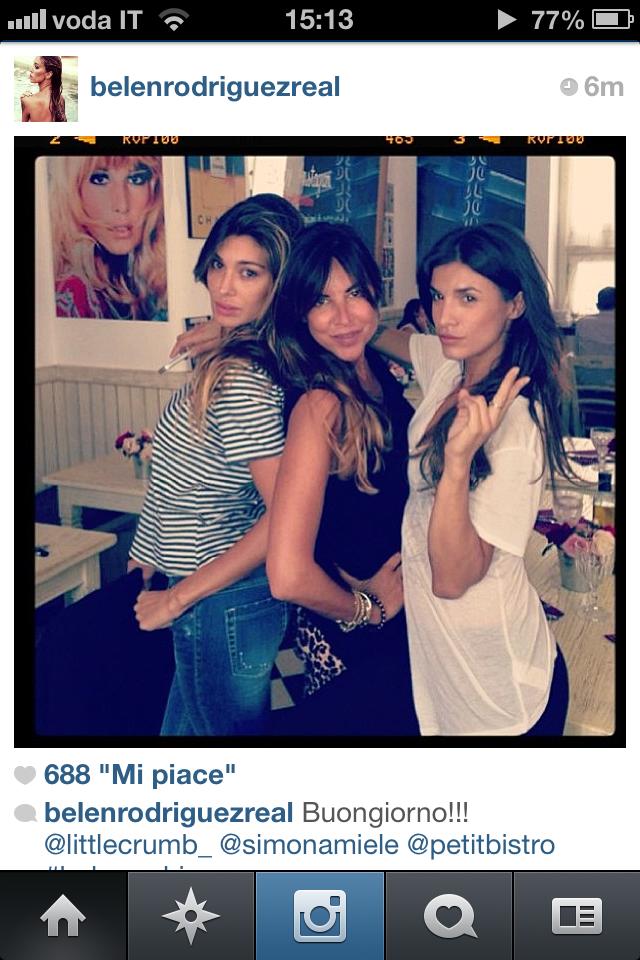Open the camera tab

point(320,916)
